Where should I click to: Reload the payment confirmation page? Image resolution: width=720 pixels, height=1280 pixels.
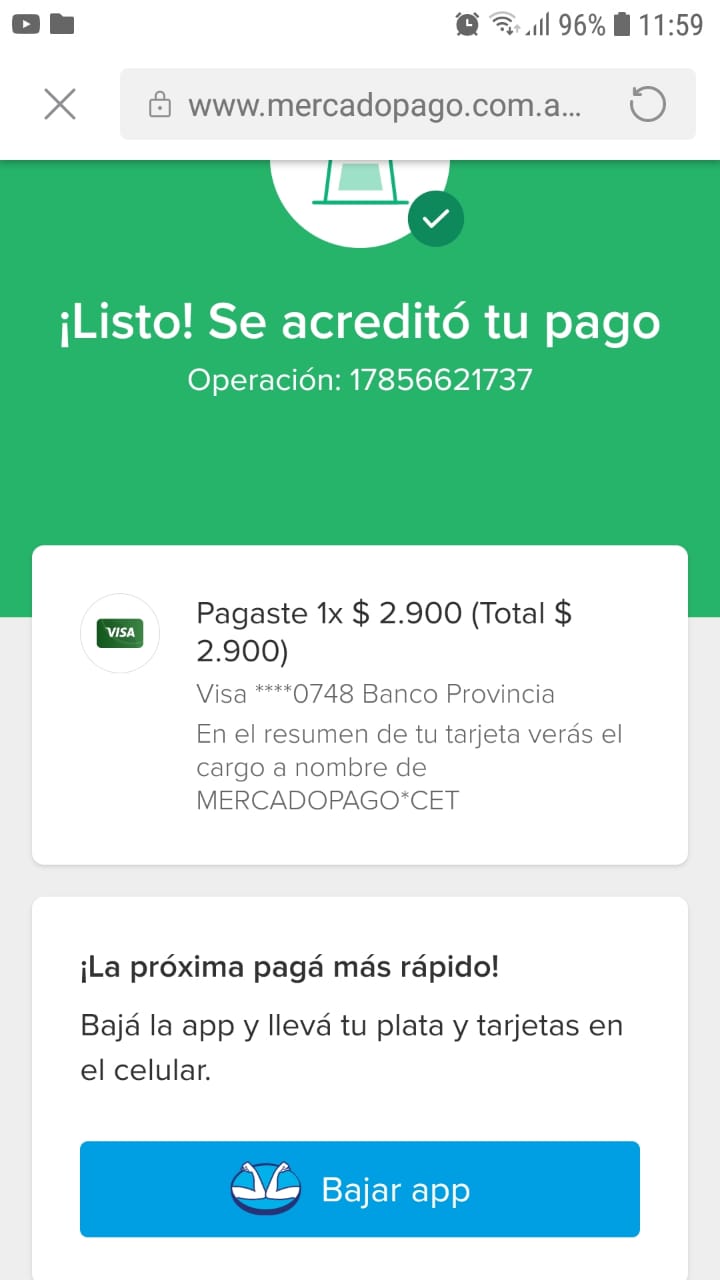point(648,104)
